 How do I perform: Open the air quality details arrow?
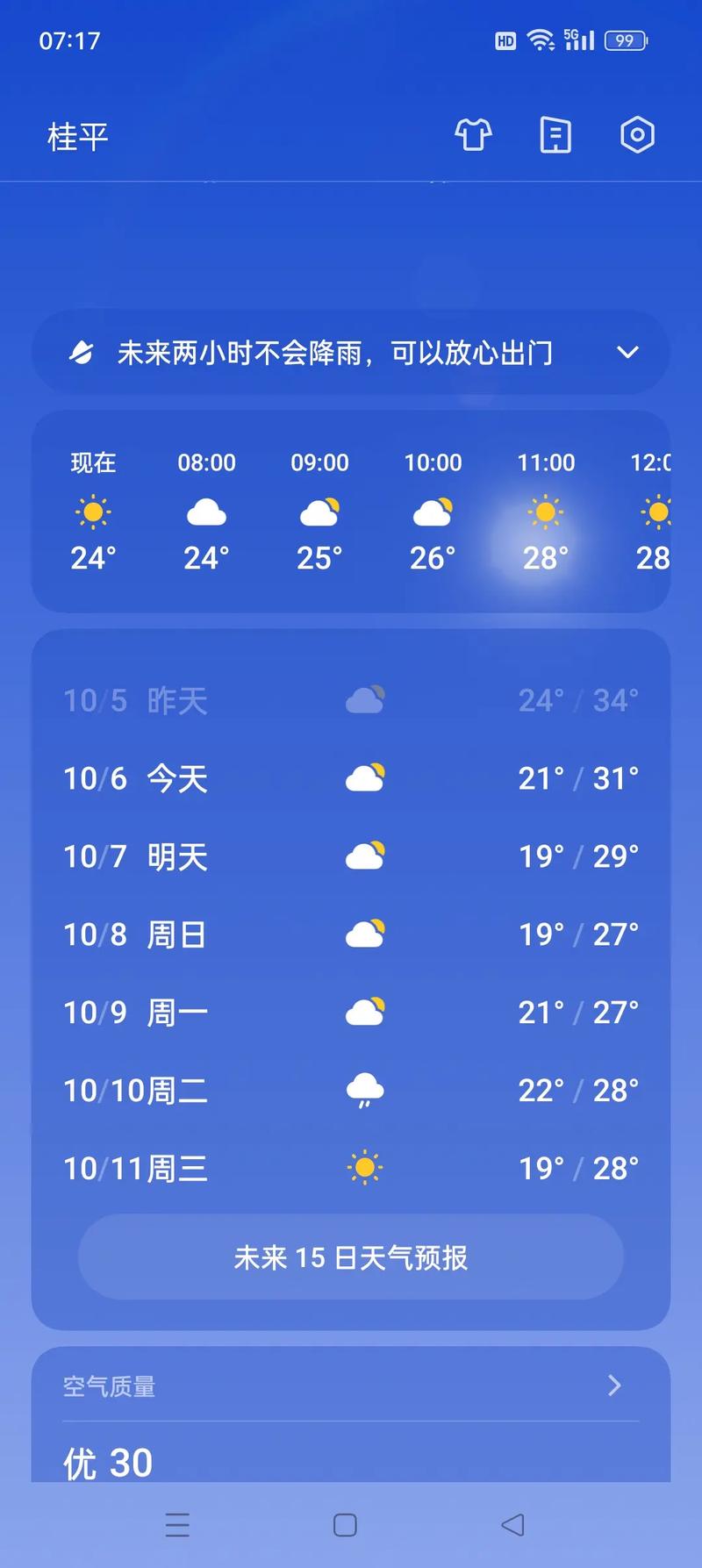coord(613,1385)
